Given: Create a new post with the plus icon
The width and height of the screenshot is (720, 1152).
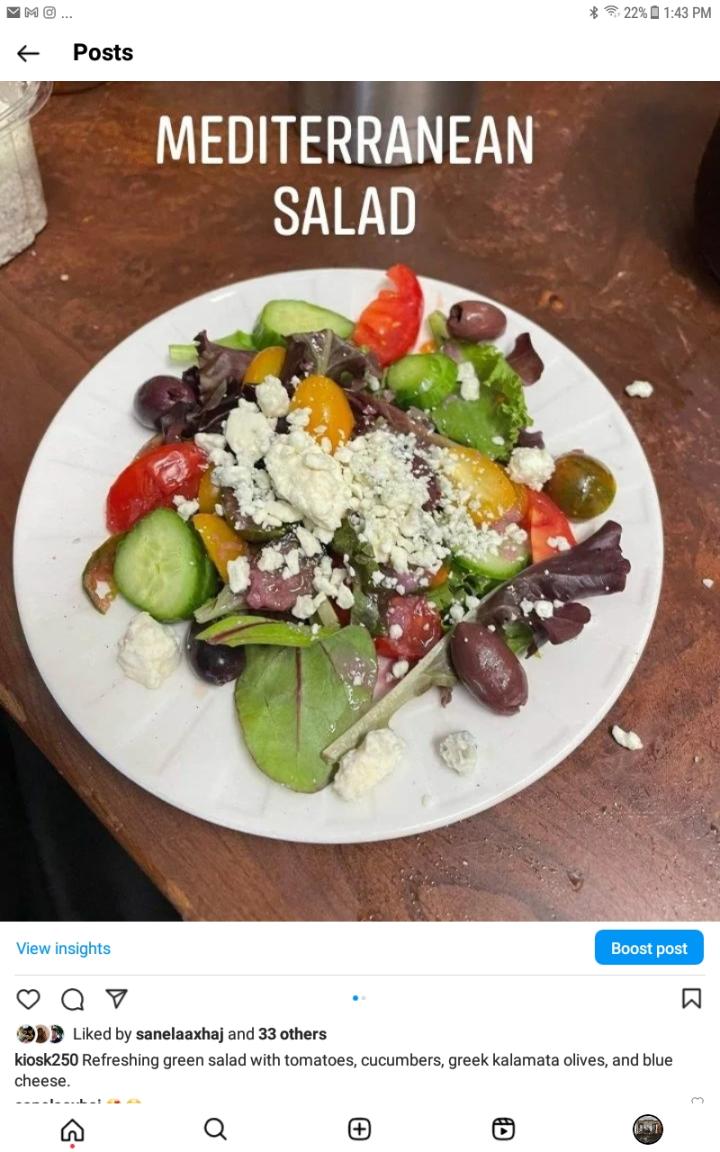Looking at the screenshot, I should [359, 1129].
